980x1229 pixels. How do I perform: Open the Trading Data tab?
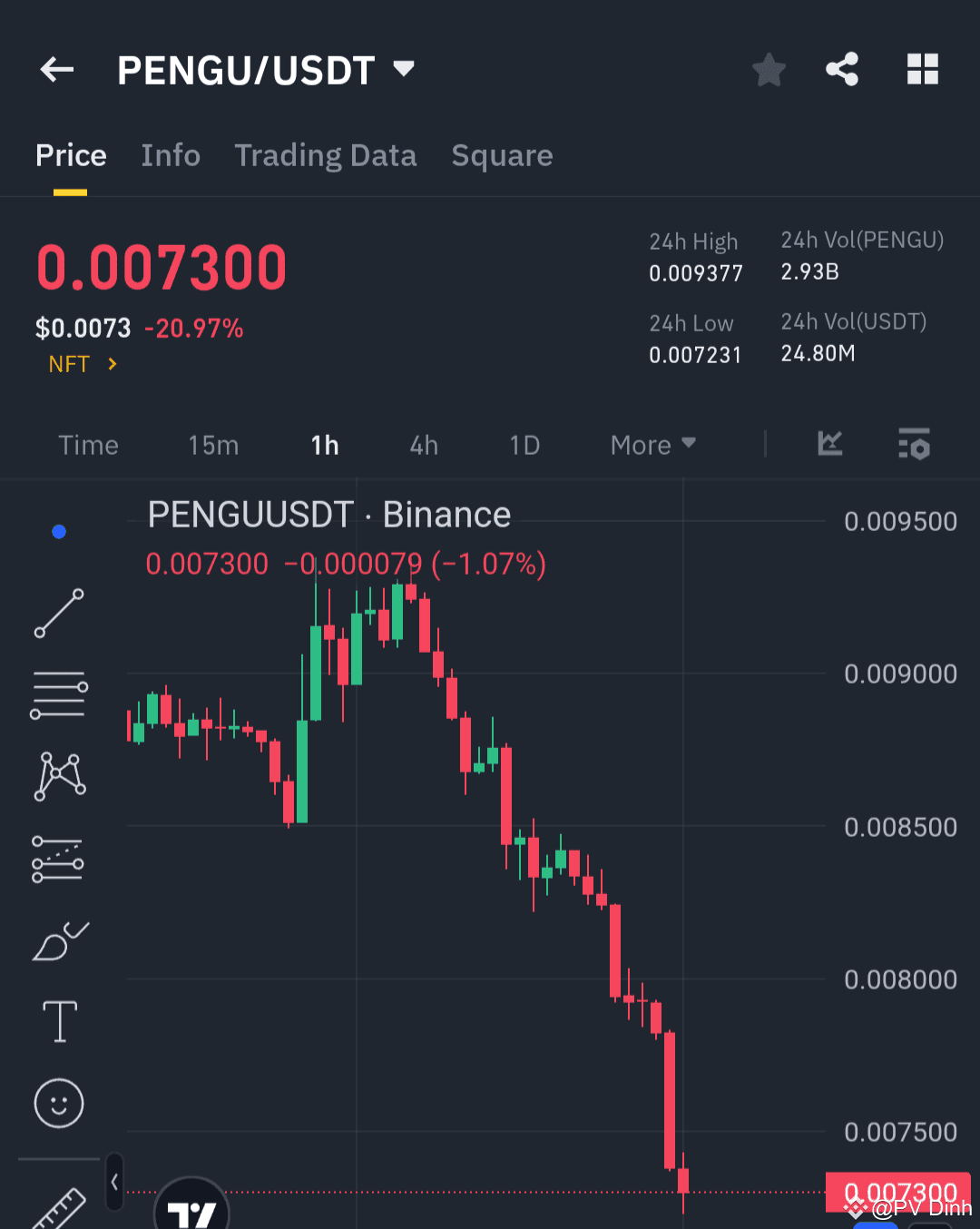click(x=325, y=155)
